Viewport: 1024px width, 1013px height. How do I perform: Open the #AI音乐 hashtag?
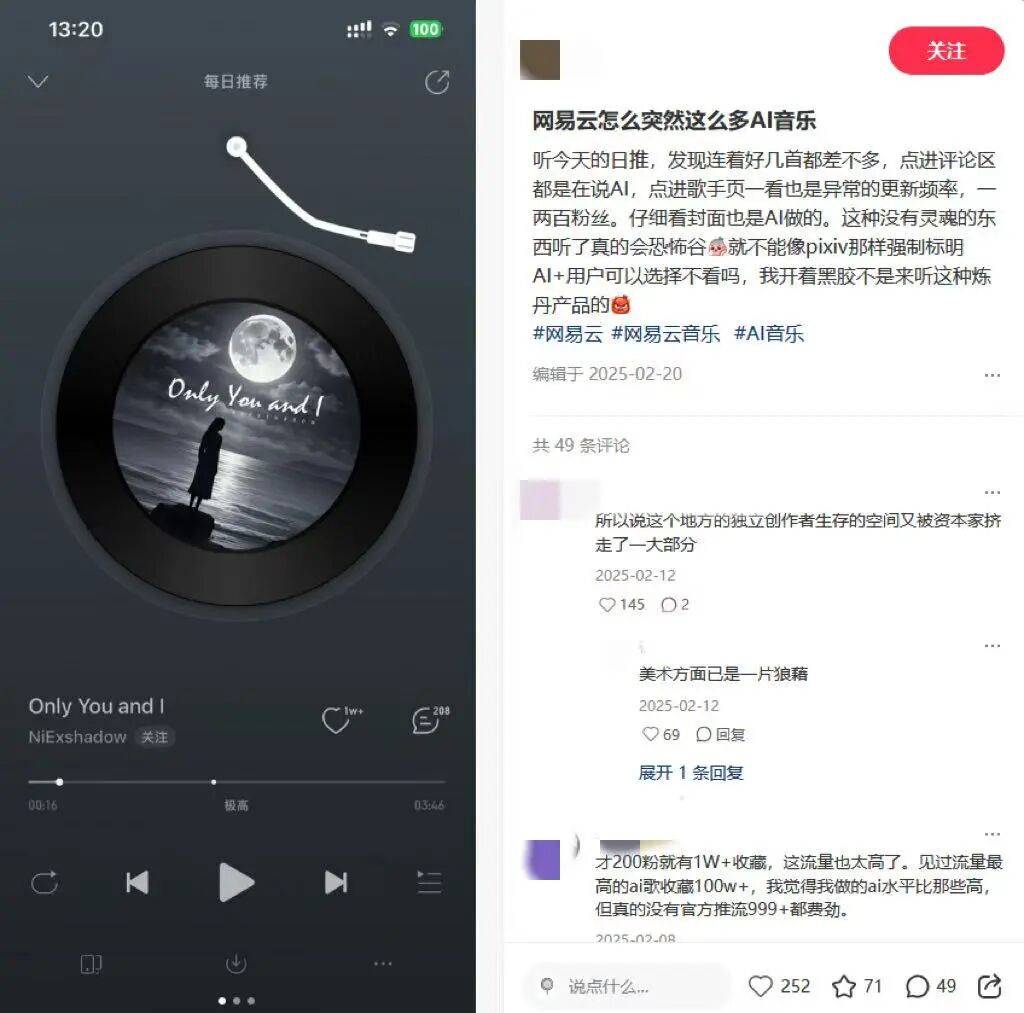[x=768, y=335]
